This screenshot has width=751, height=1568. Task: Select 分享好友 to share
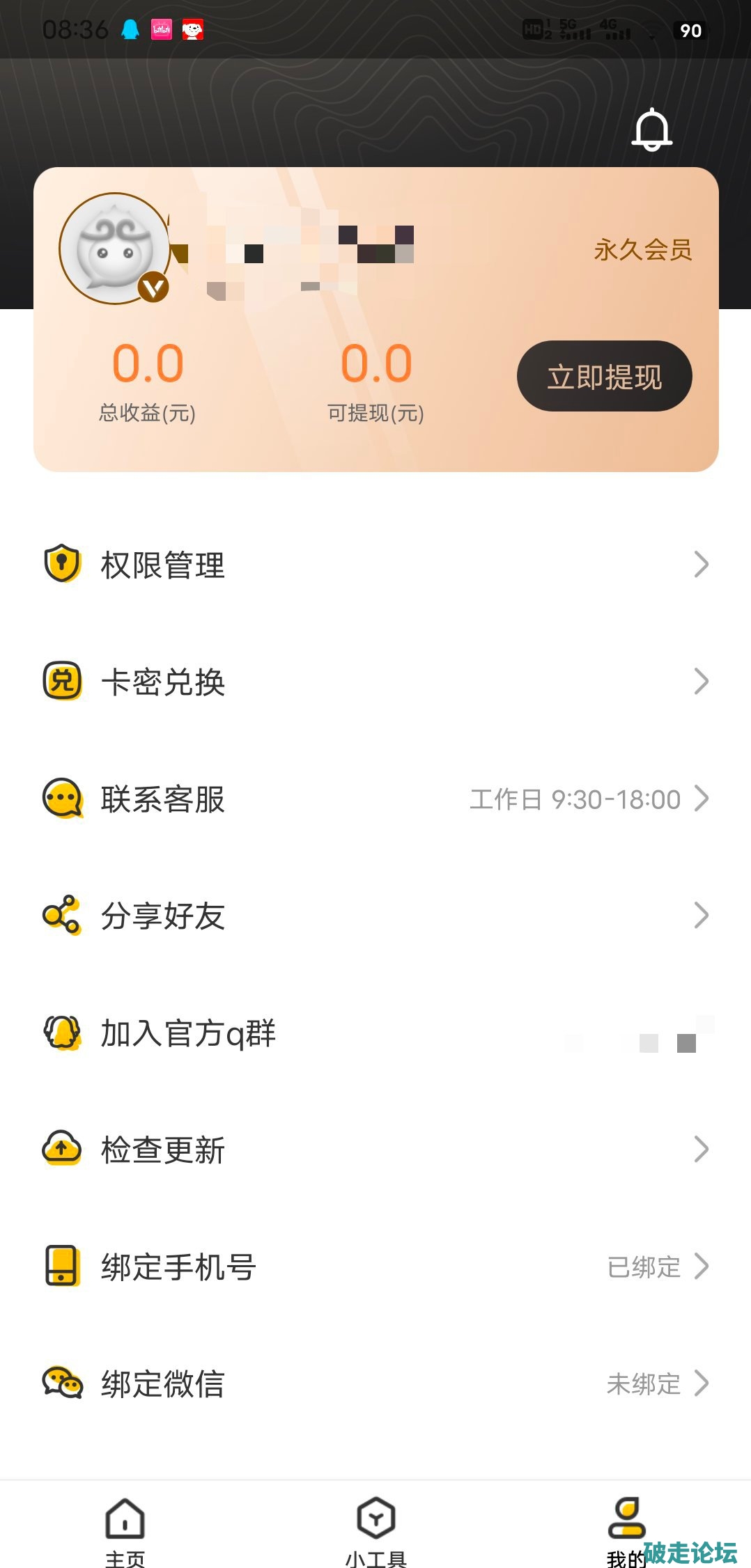click(375, 916)
